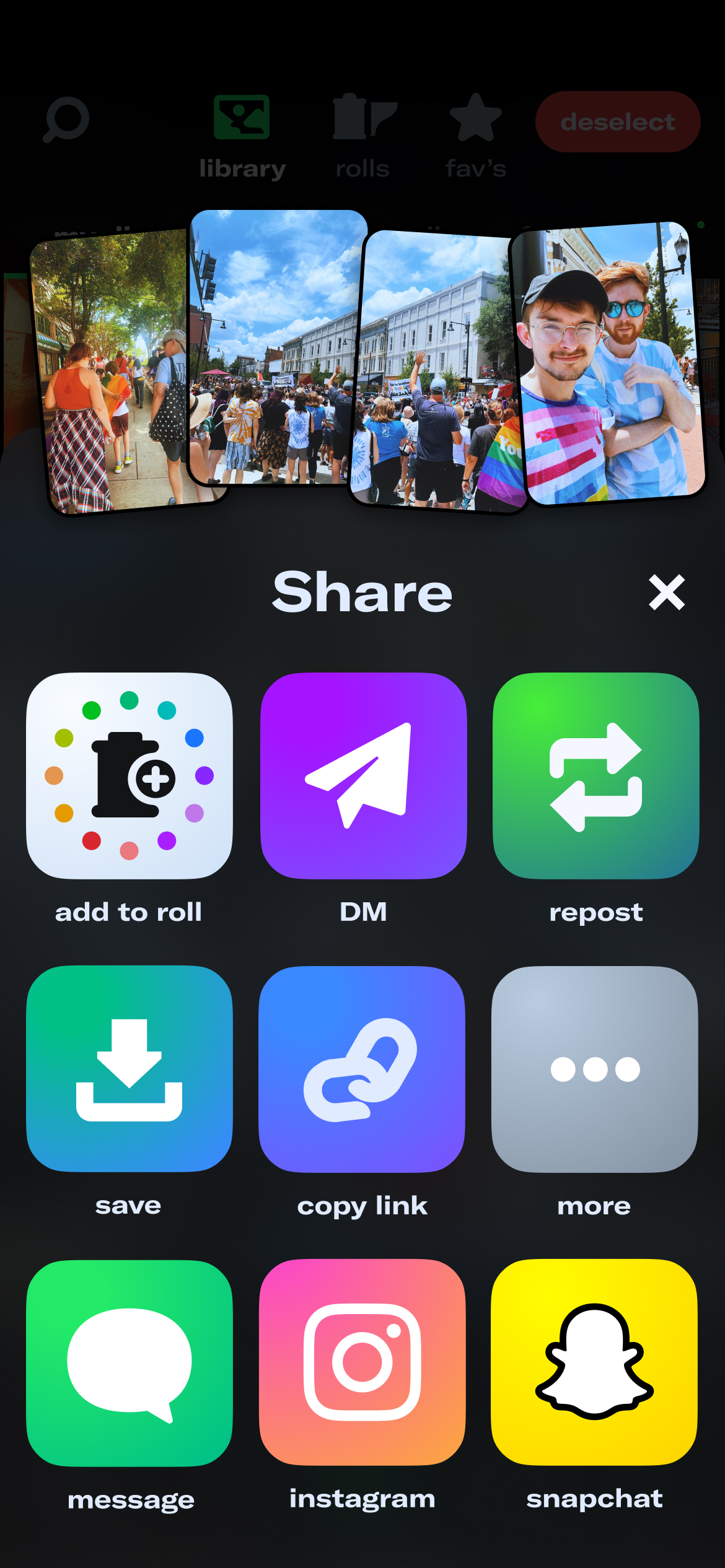Open the search magnifier
725x1568 pixels.
(x=66, y=119)
